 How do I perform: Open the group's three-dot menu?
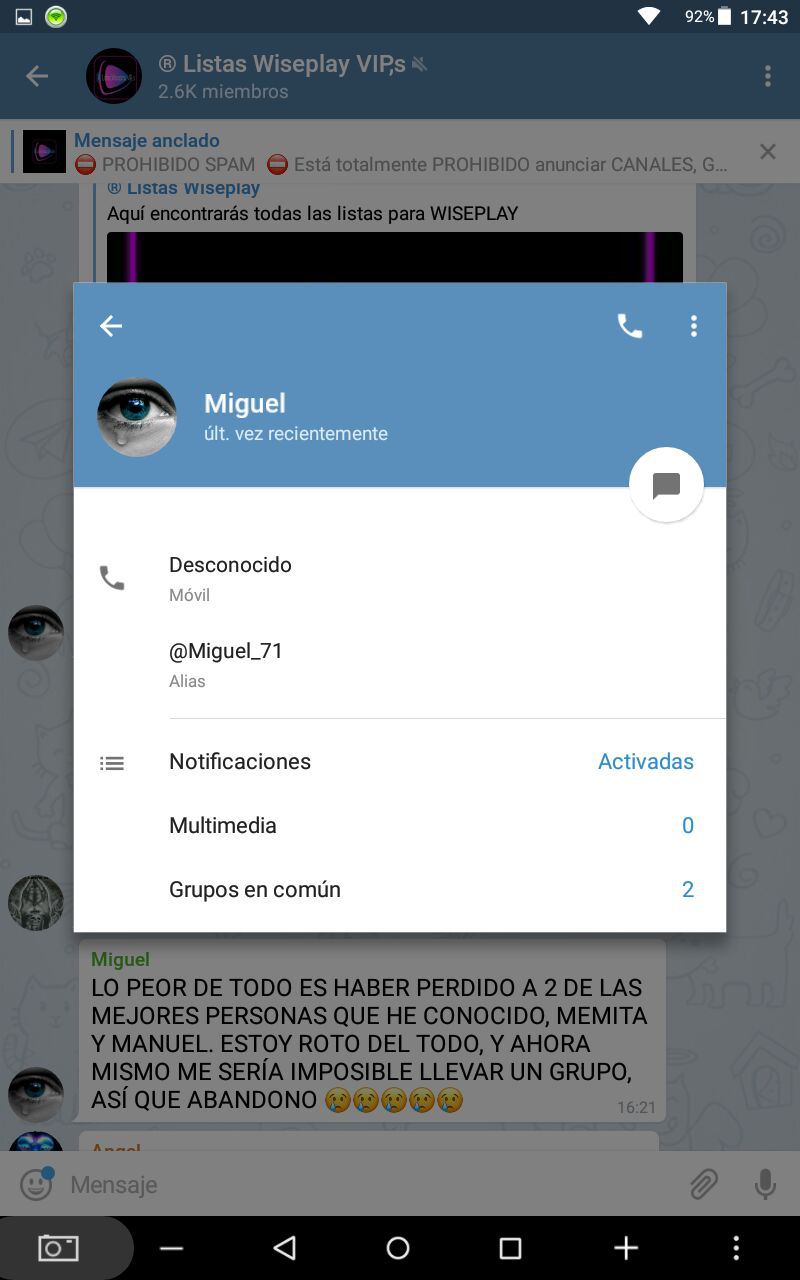click(768, 76)
